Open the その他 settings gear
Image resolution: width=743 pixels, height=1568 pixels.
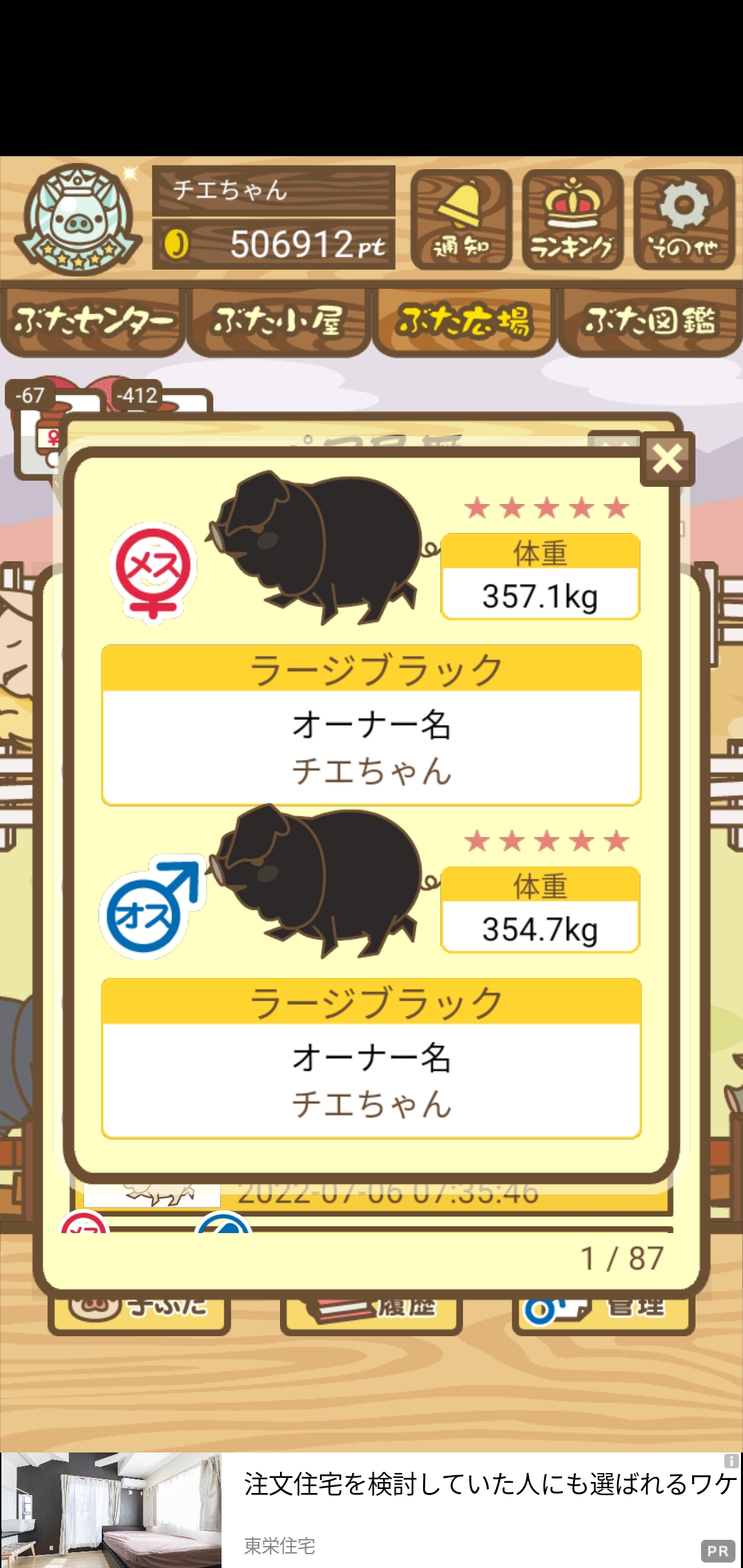684,219
